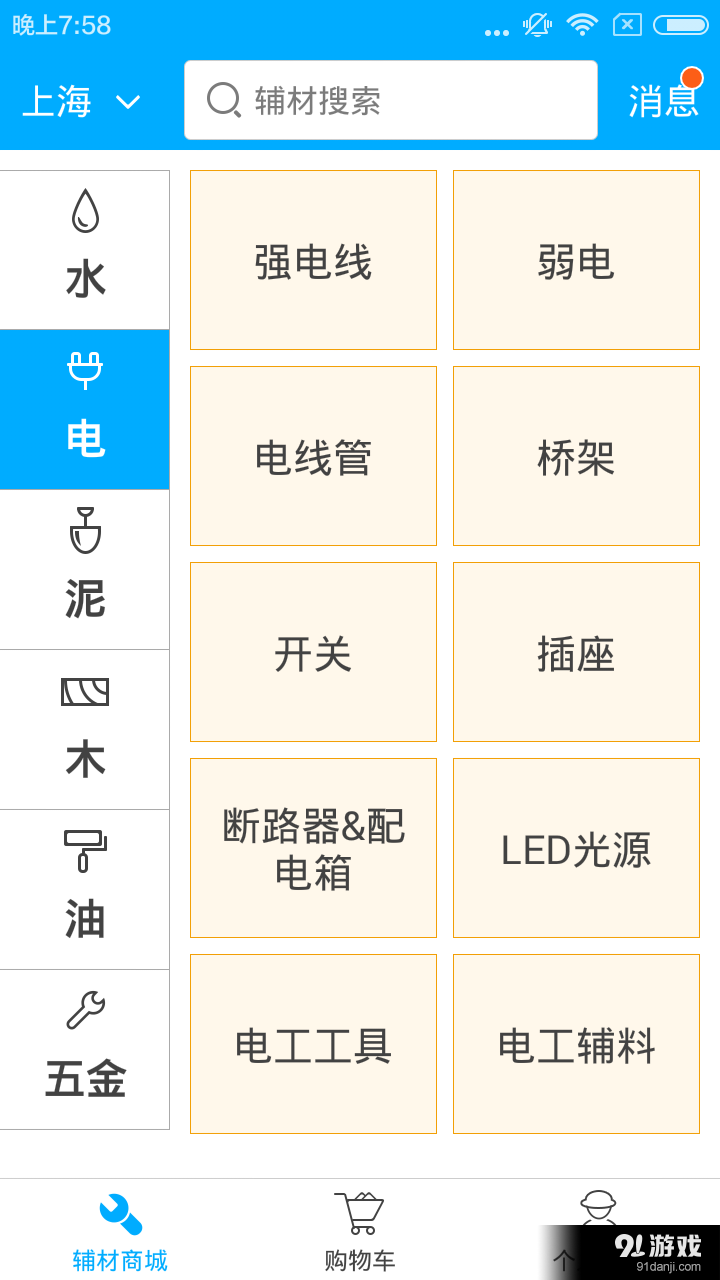The image size is (720, 1280).
Task: Open the 开关 category card
Action: tap(313, 651)
